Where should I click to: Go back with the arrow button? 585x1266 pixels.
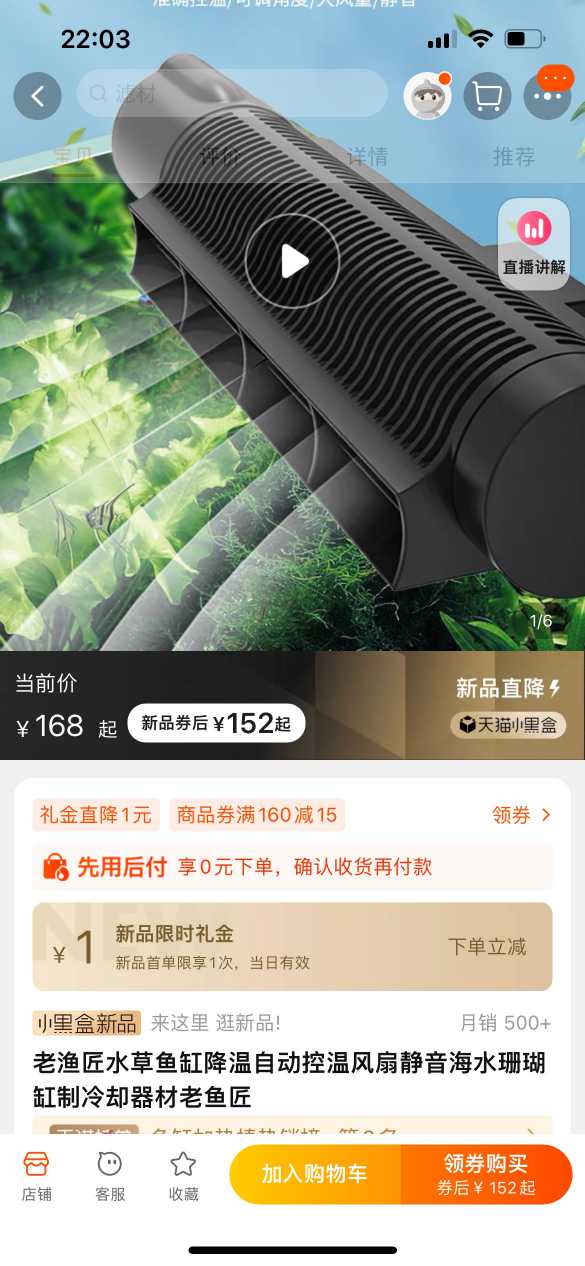click(x=38, y=96)
